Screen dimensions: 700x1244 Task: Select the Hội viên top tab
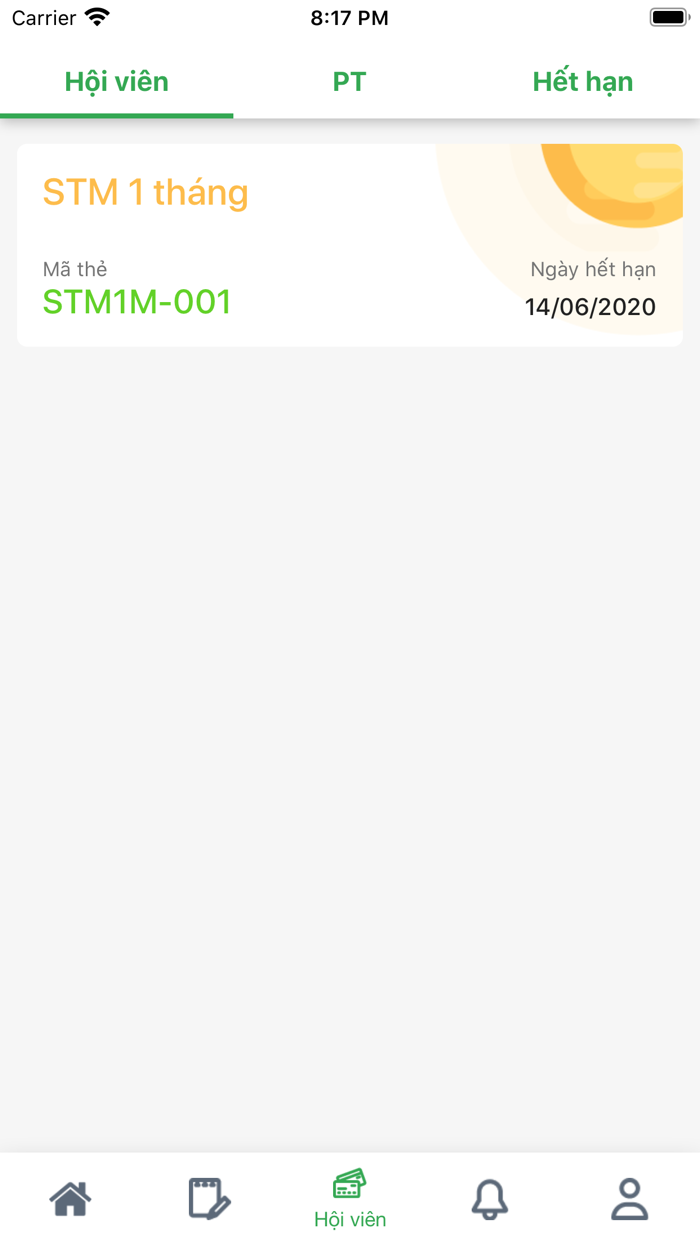(x=117, y=82)
